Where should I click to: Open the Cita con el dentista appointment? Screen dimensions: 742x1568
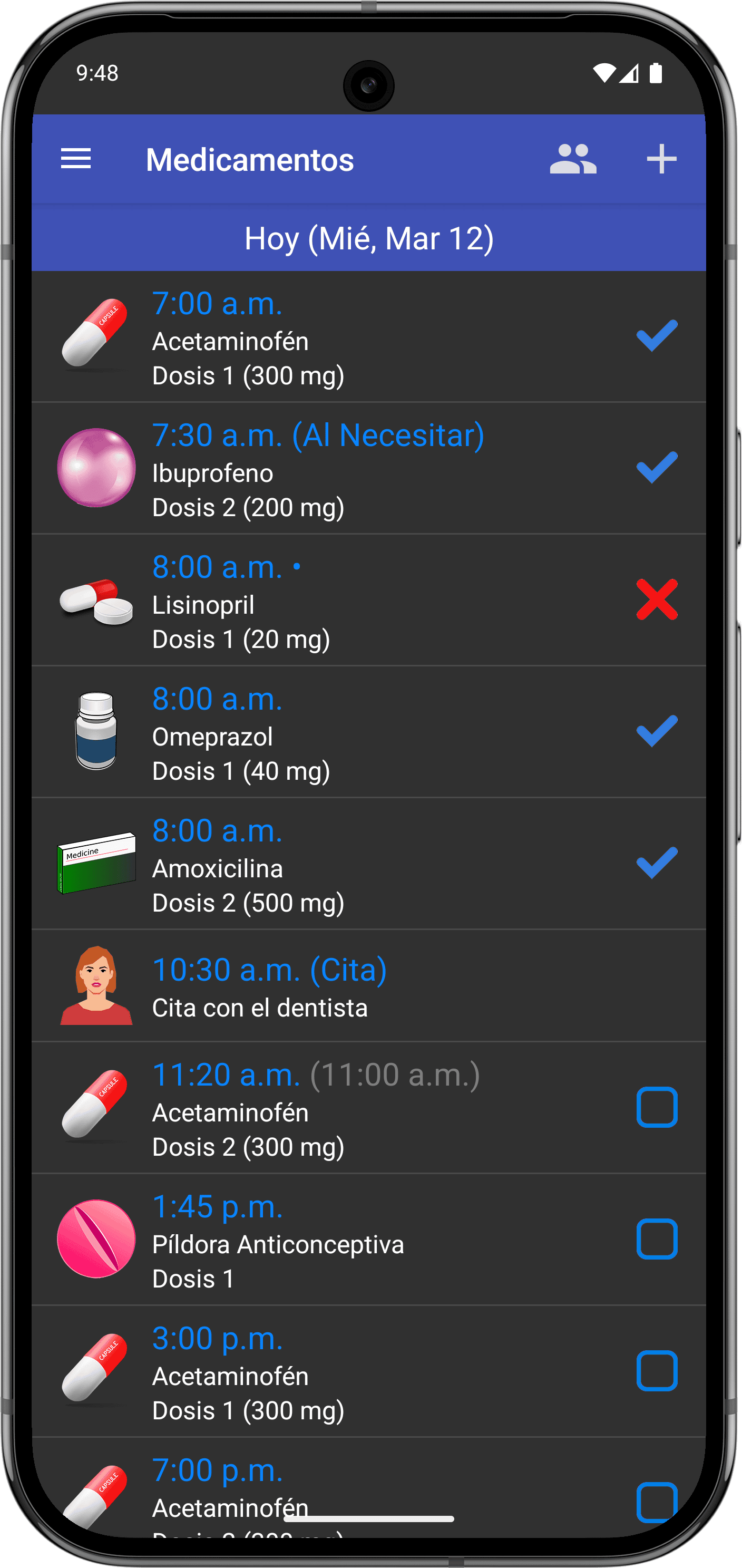coord(368,986)
